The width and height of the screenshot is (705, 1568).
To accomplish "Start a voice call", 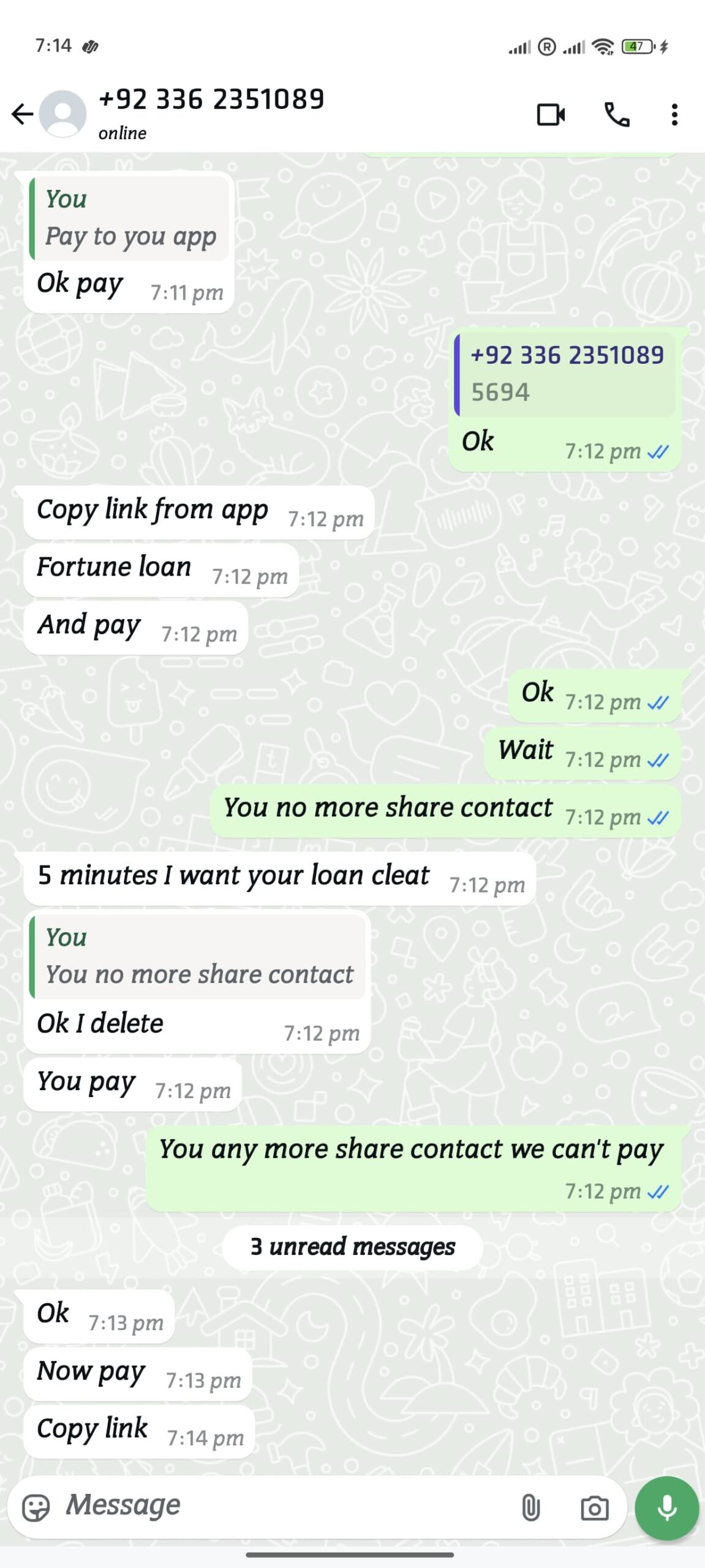I will coord(616,115).
